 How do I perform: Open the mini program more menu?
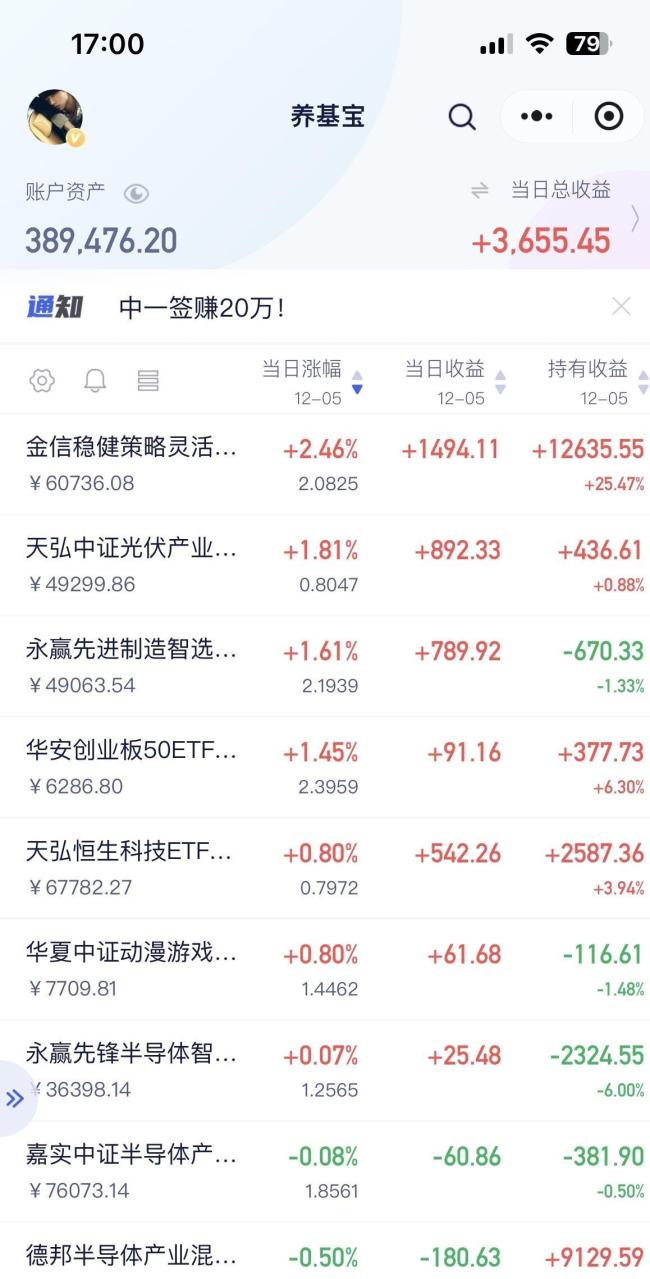tap(537, 117)
